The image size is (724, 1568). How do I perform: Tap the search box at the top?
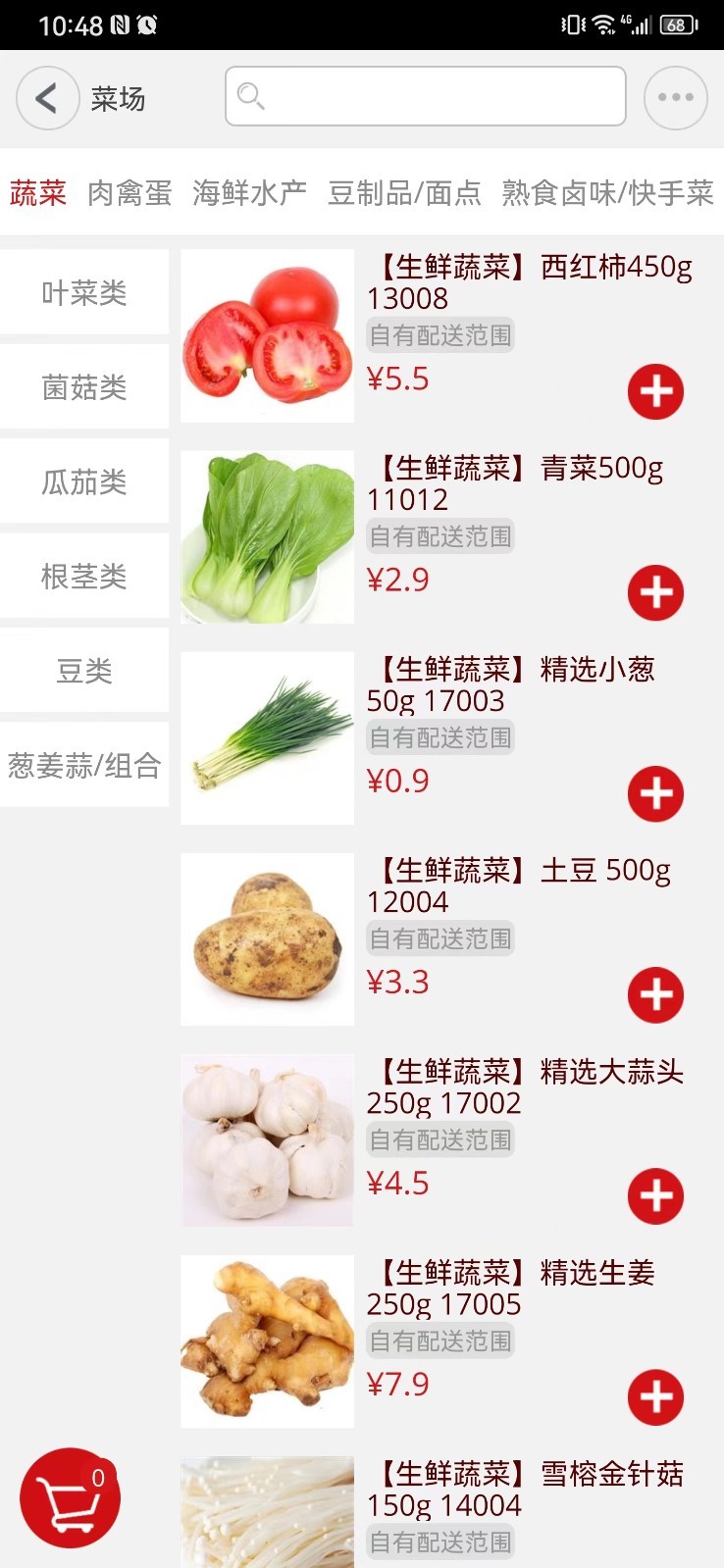coord(426,96)
